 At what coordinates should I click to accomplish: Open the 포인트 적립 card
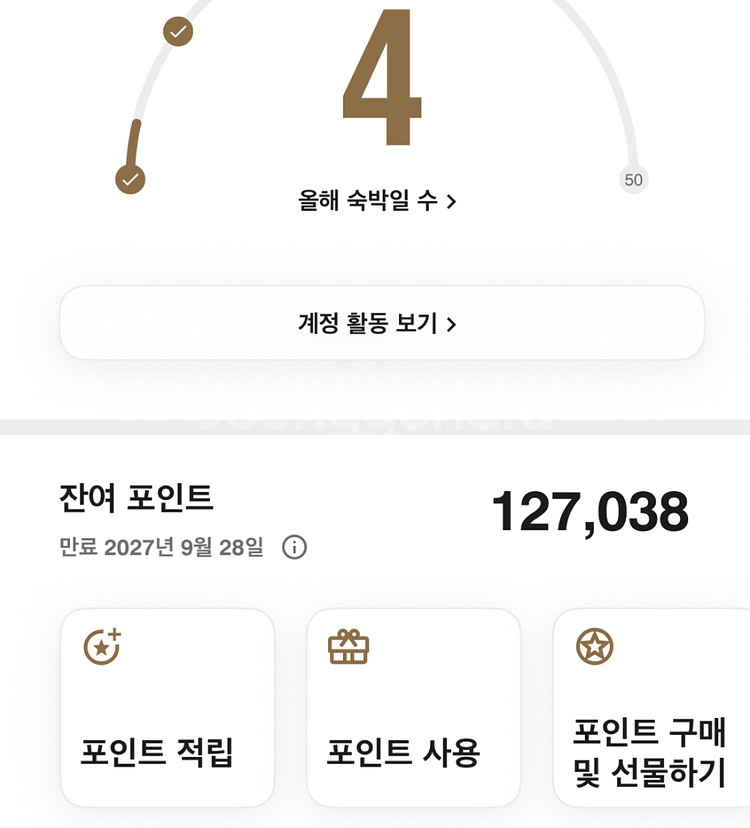(x=167, y=707)
